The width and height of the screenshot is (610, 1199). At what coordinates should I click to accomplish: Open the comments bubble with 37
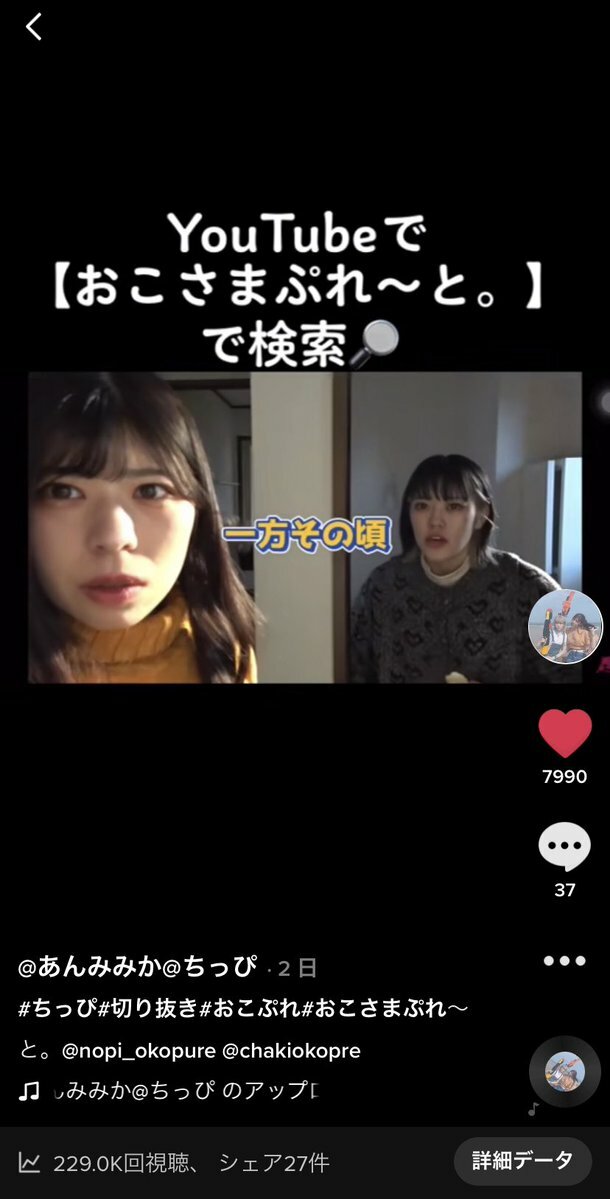[x=565, y=847]
